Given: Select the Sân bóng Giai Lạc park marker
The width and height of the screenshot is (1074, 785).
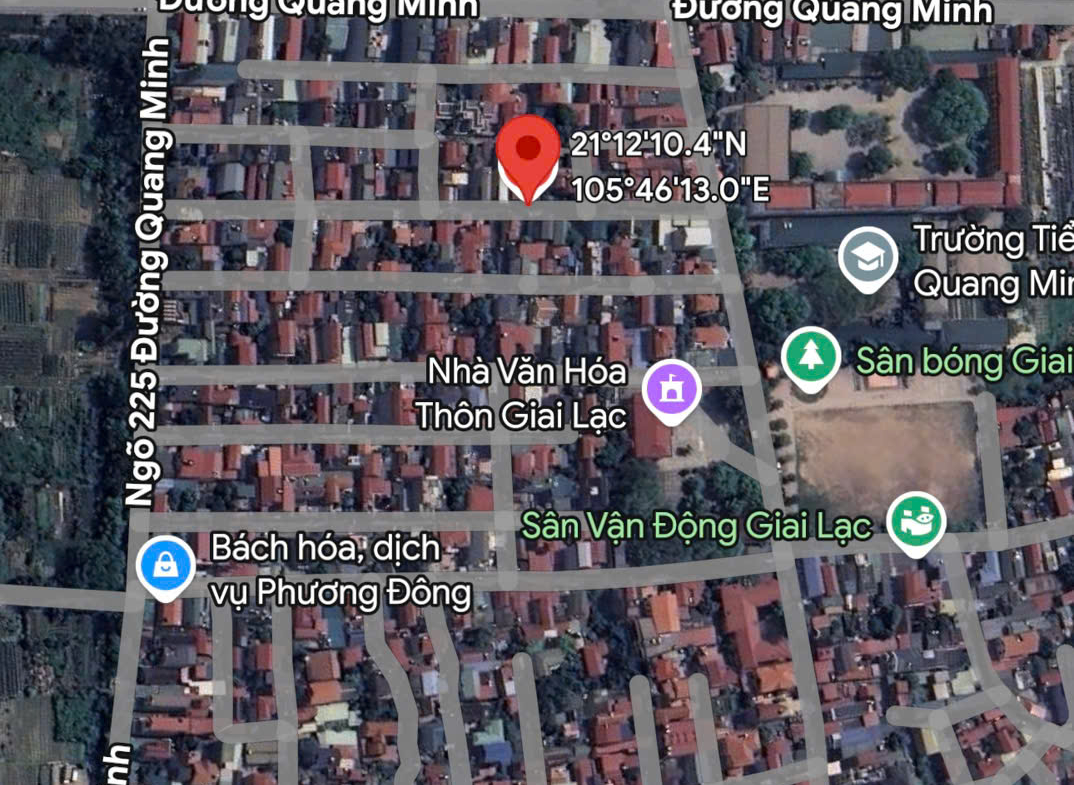Looking at the screenshot, I should tap(811, 355).
